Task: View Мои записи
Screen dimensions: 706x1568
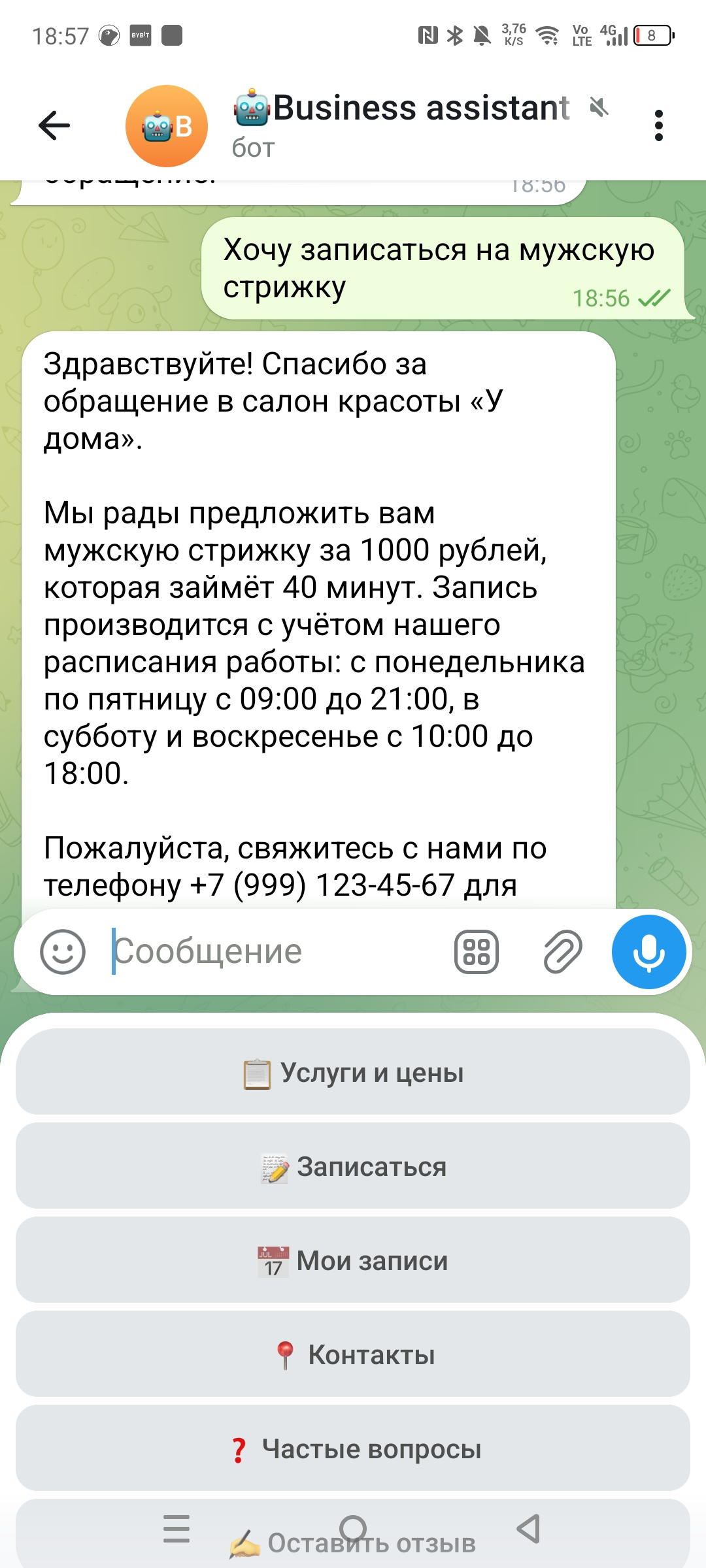Action: click(353, 1260)
